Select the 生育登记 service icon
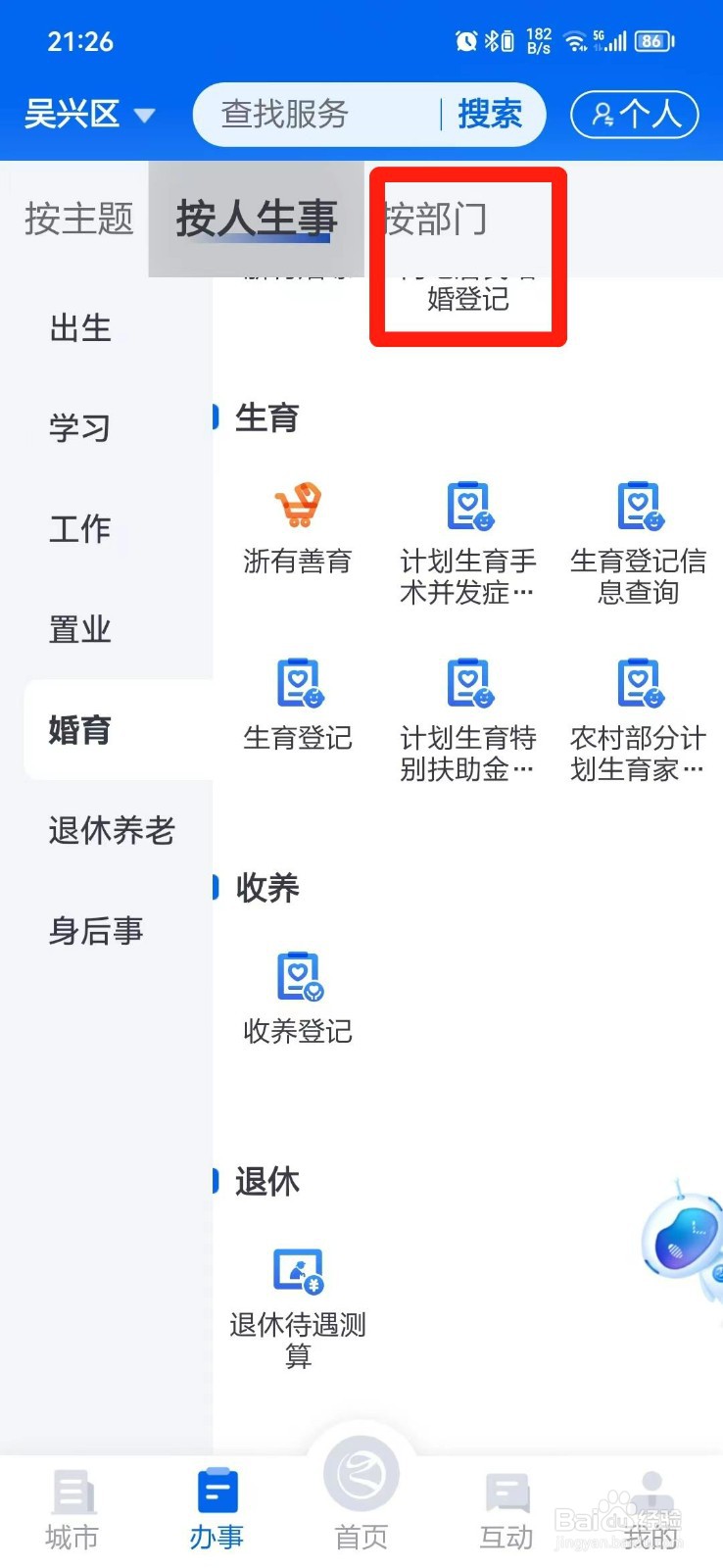 click(298, 706)
